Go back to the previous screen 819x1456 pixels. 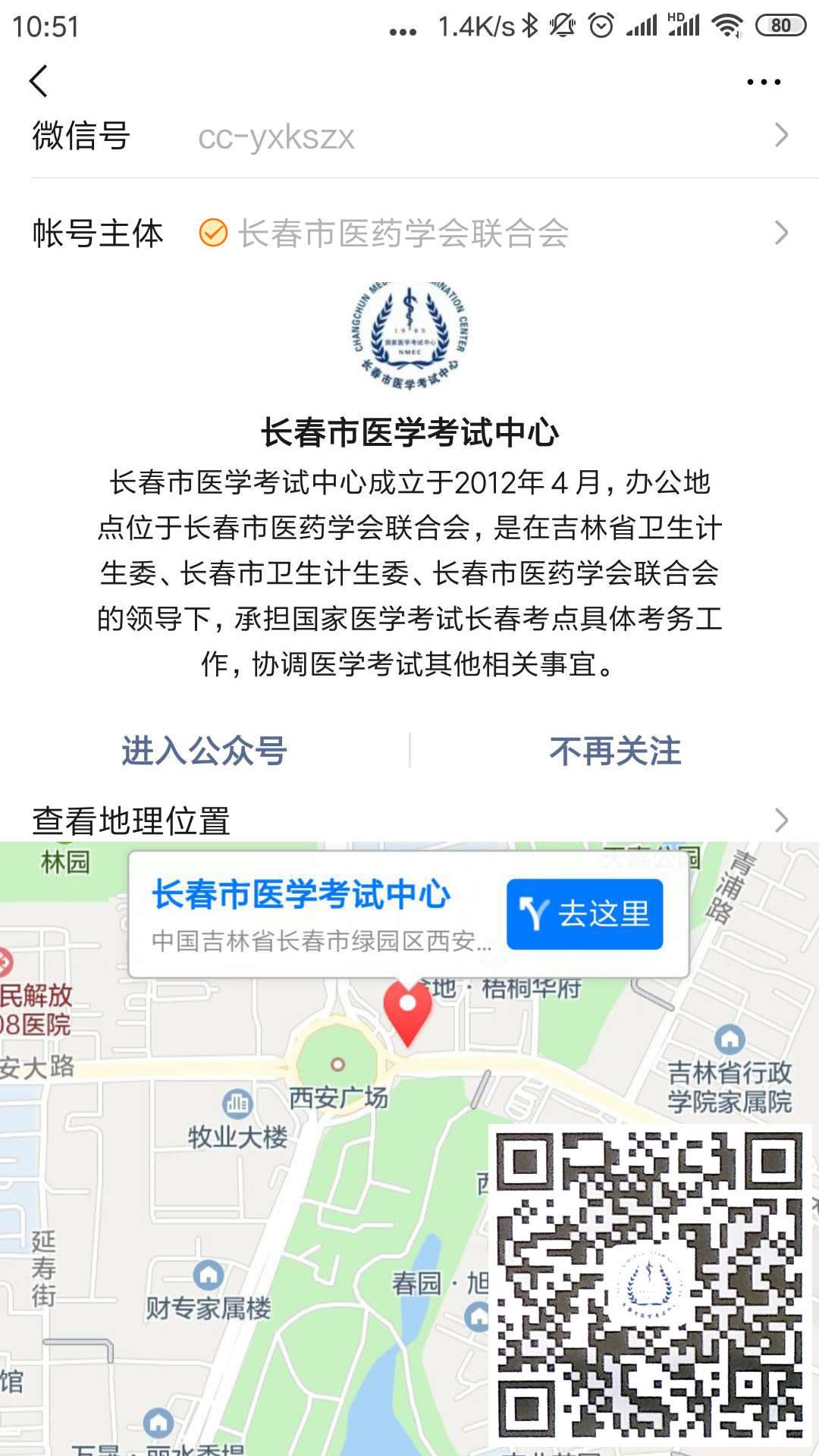(x=39, y=81)
